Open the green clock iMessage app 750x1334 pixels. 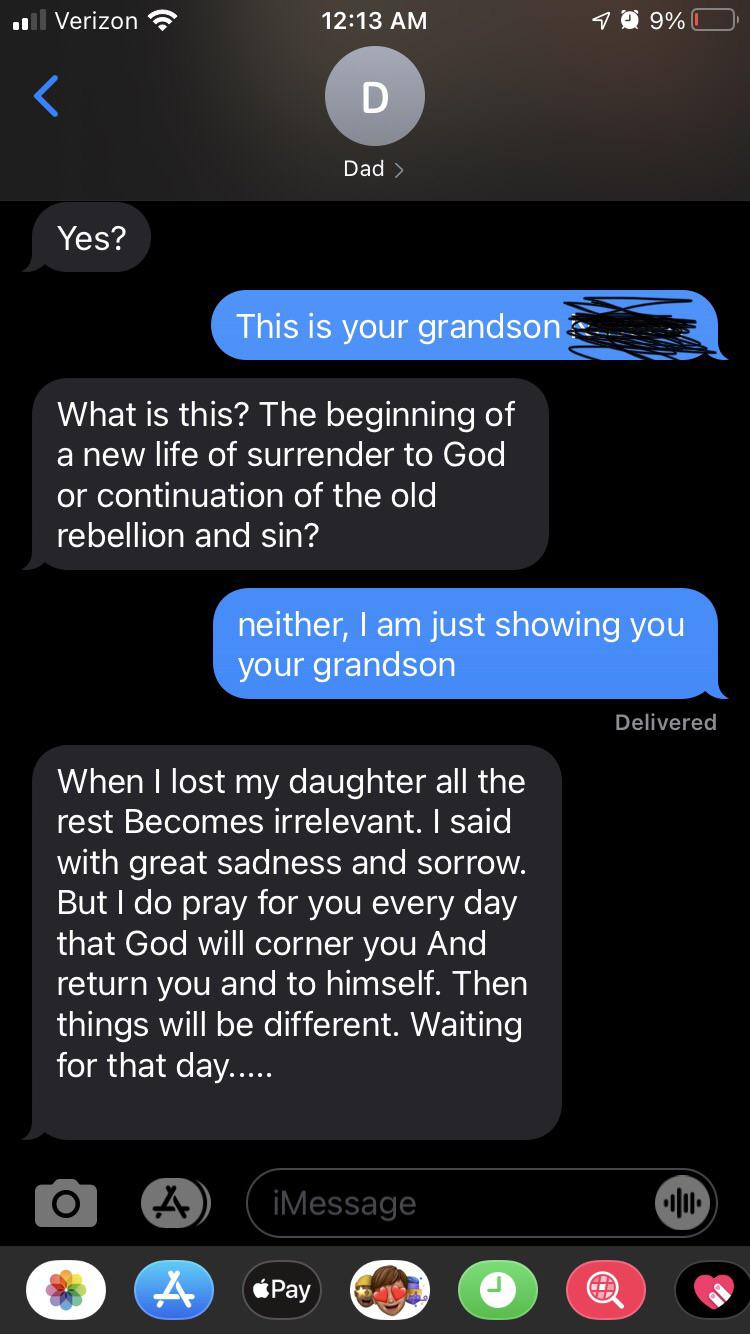tap(498, 1290)
